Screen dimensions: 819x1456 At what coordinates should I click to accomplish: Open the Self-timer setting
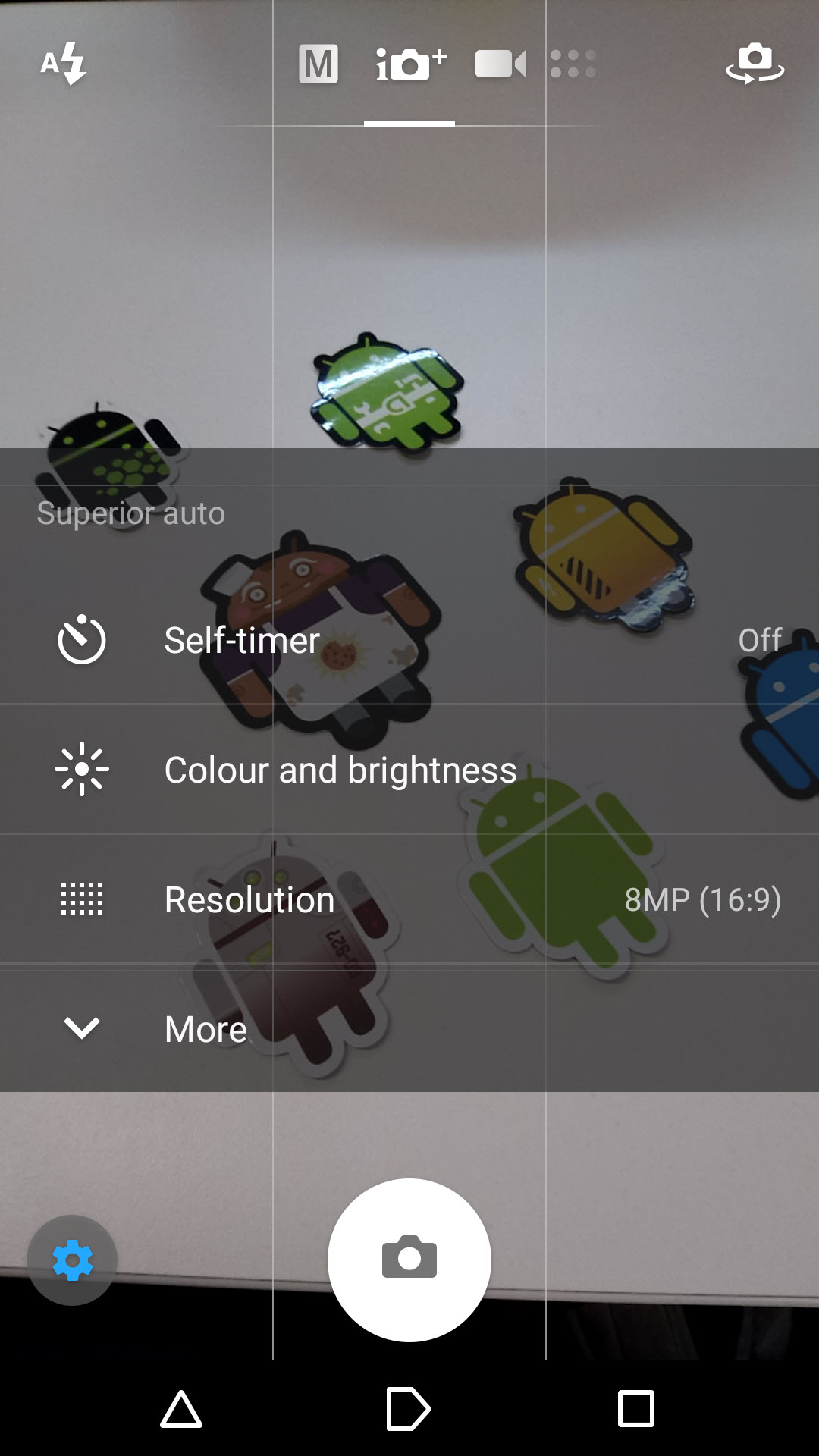409,640
